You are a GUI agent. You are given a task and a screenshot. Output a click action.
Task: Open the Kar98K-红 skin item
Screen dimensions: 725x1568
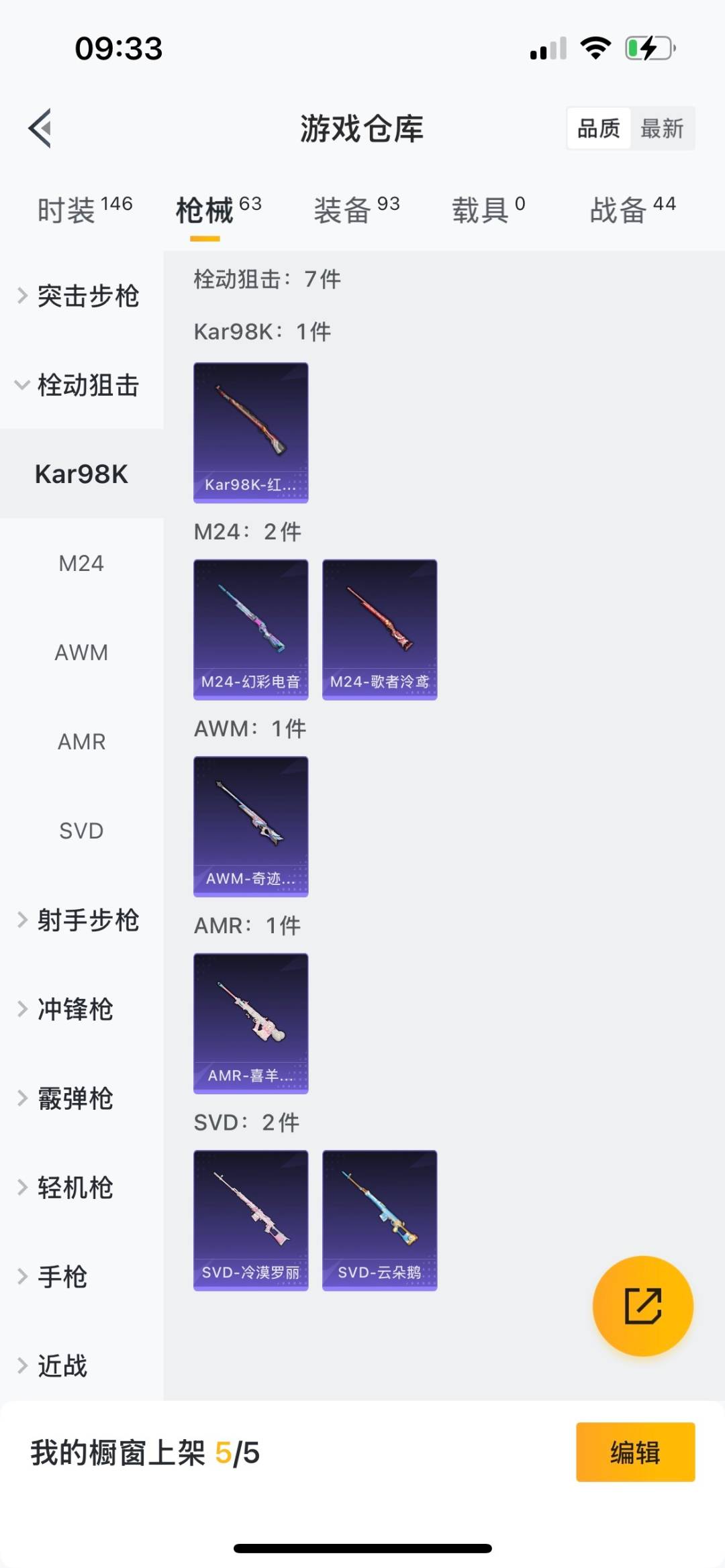click(250, 433)
